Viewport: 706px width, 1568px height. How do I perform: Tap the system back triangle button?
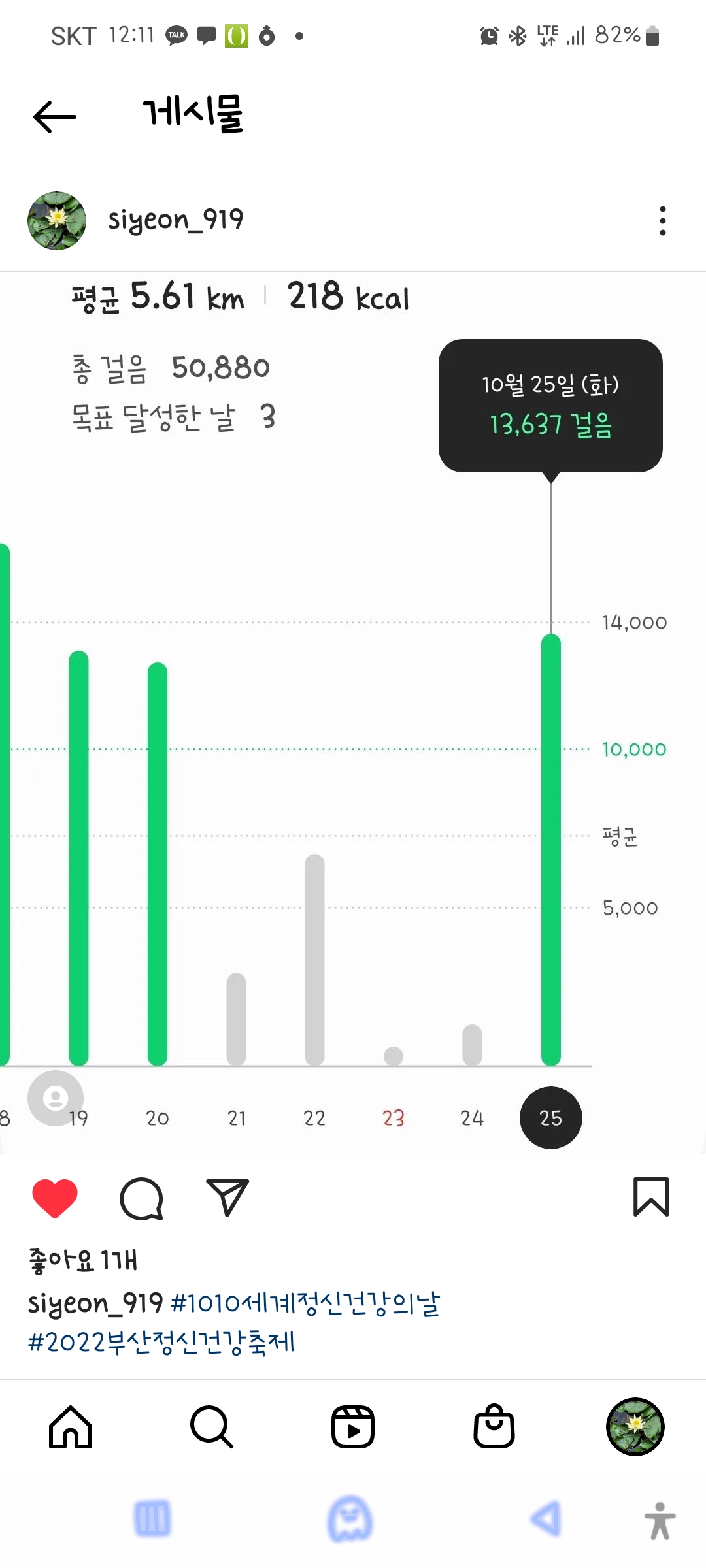(546, 1518)
